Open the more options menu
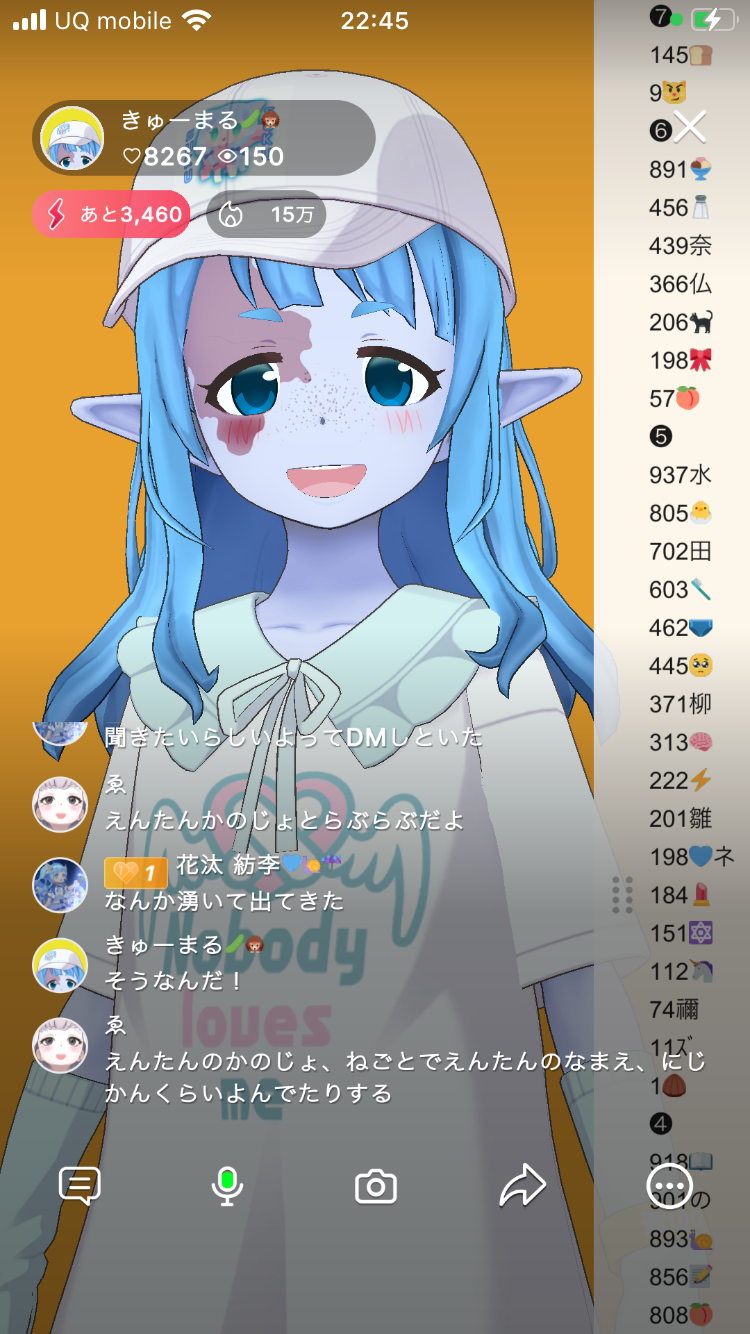The height and width of the screenshot is (1334, 750). pos(667,1187)
